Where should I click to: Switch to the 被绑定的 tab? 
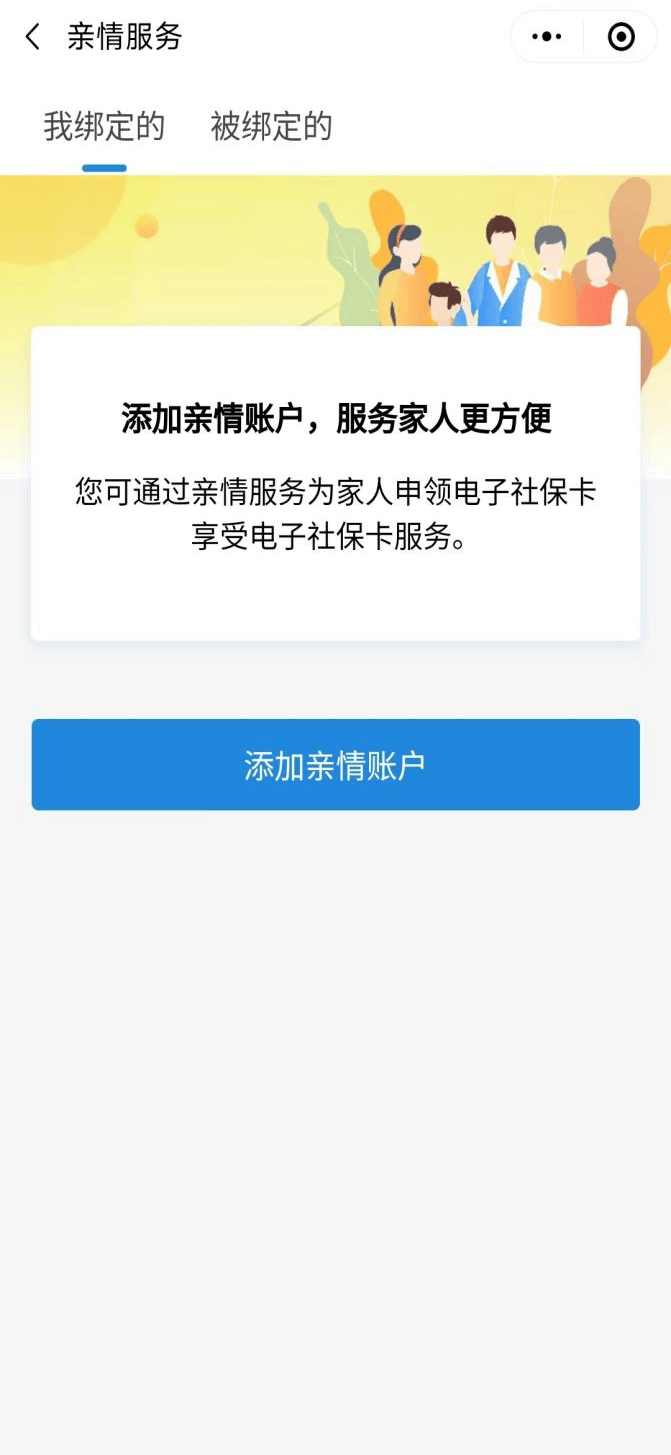[271, 128]
